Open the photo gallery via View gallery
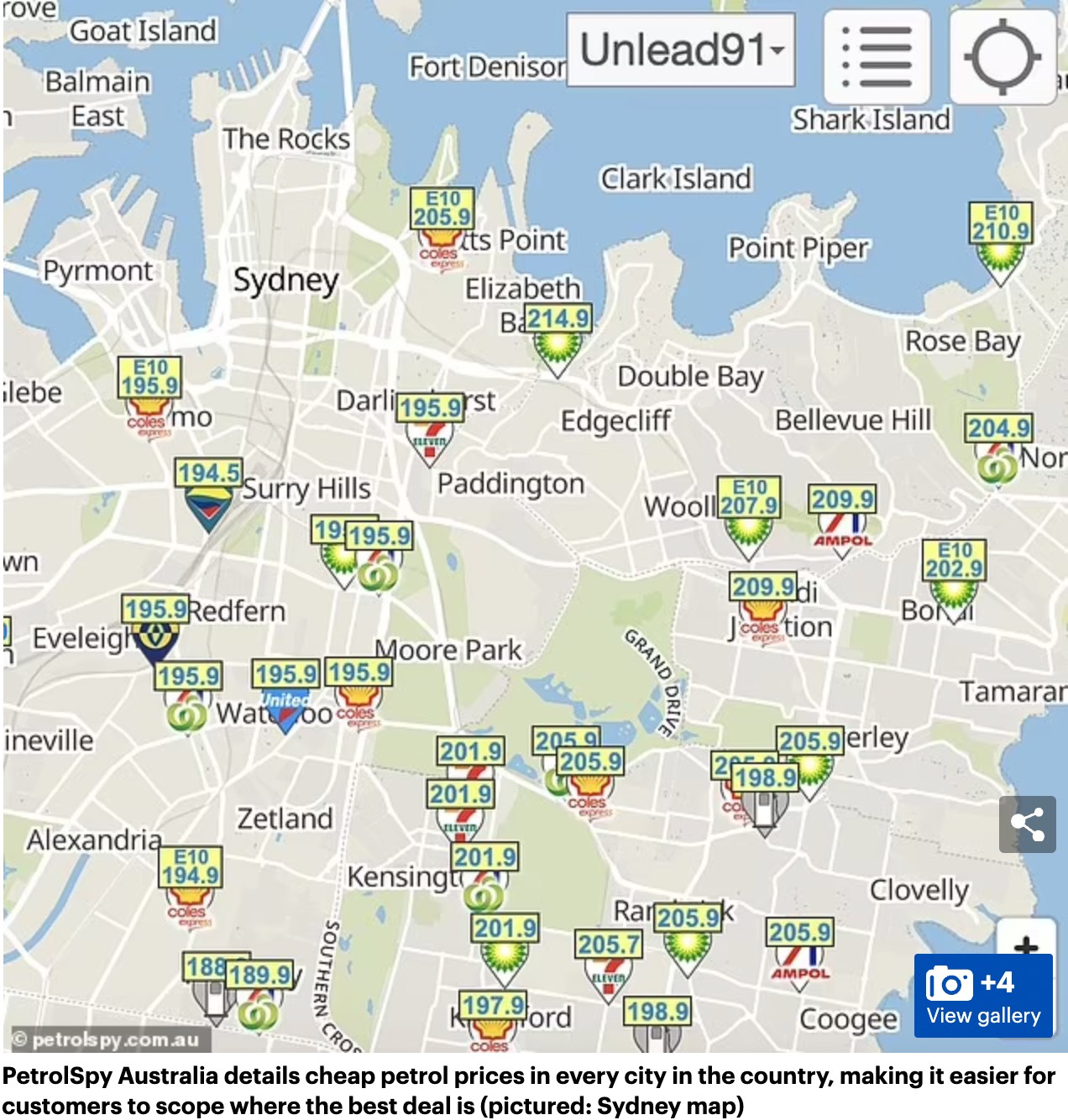Screen dimensions: 1068x1120 tap(982, 997)
